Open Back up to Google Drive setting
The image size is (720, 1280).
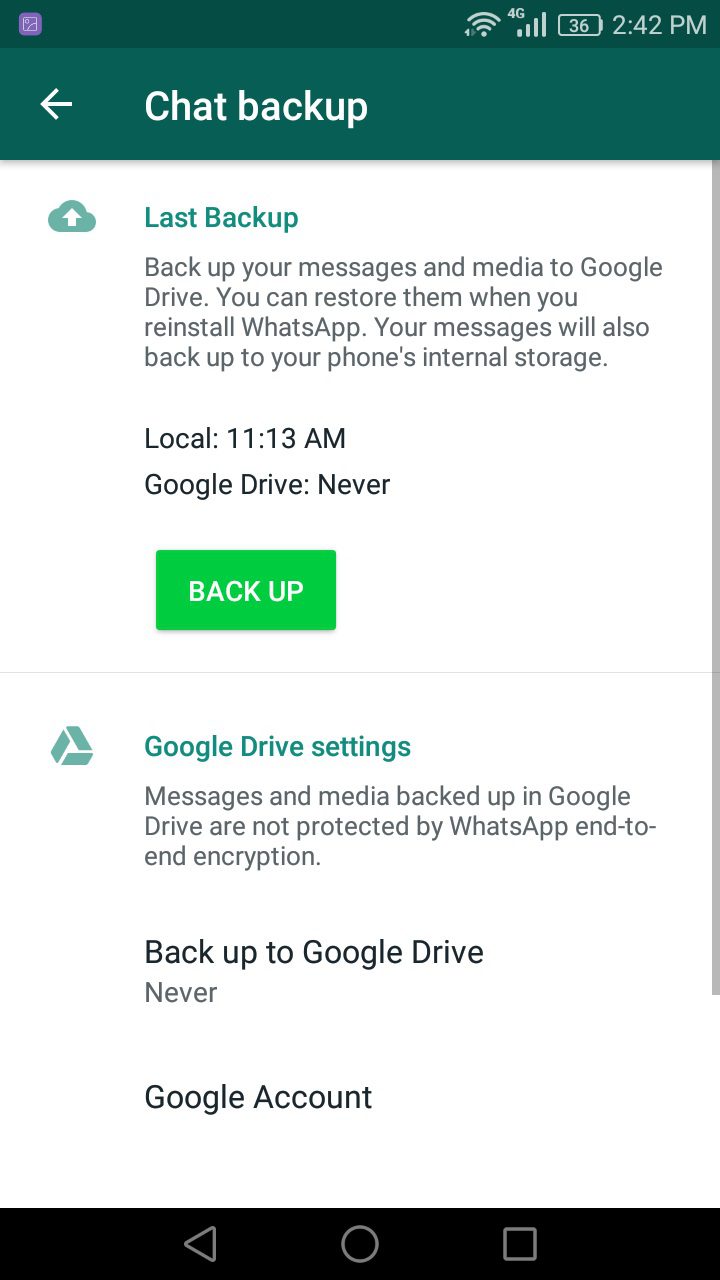click(x=314, y=969)
